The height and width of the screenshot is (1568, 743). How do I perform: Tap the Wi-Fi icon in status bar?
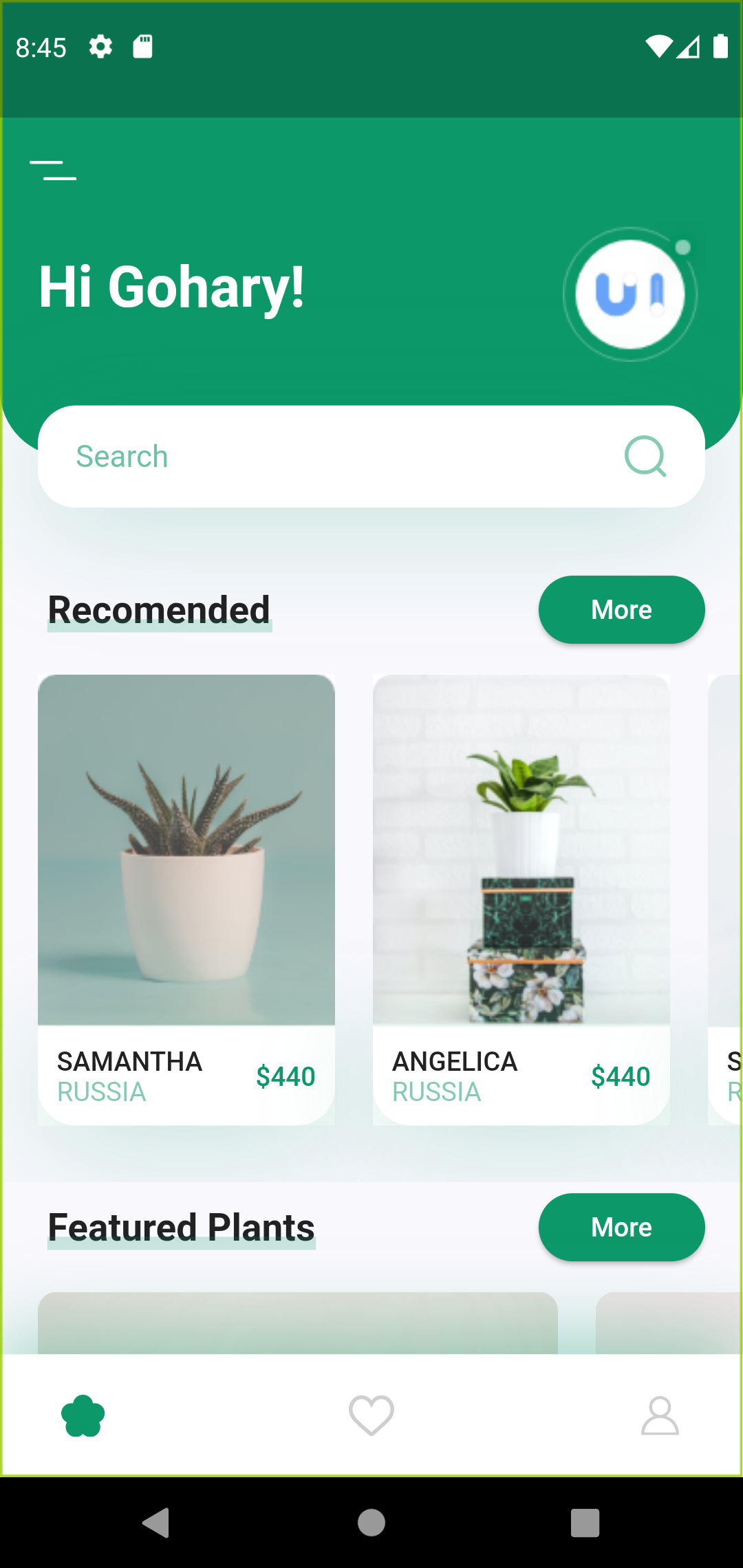[x=658, y=47]
